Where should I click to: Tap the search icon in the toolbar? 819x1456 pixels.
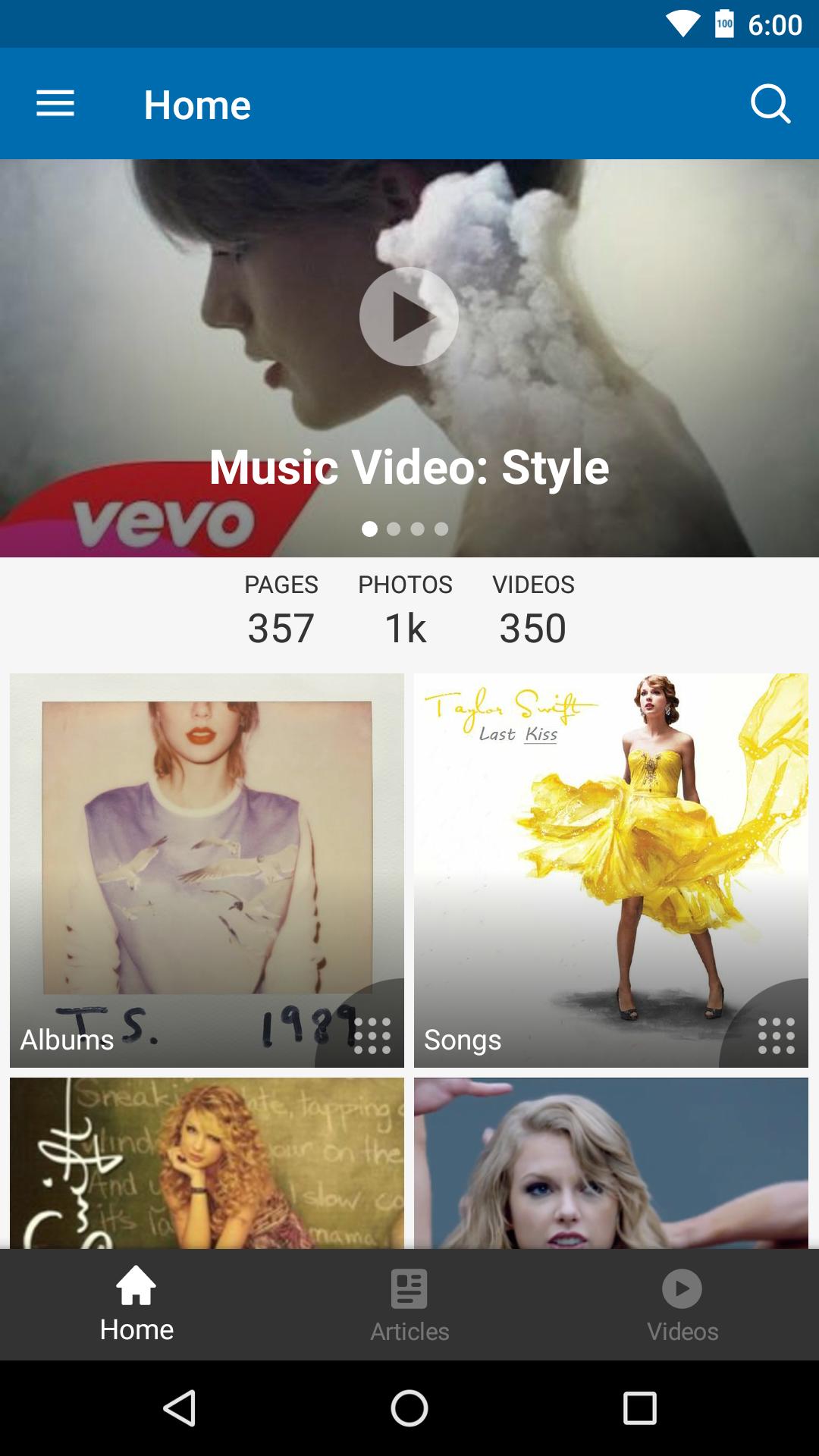(770, 104)
